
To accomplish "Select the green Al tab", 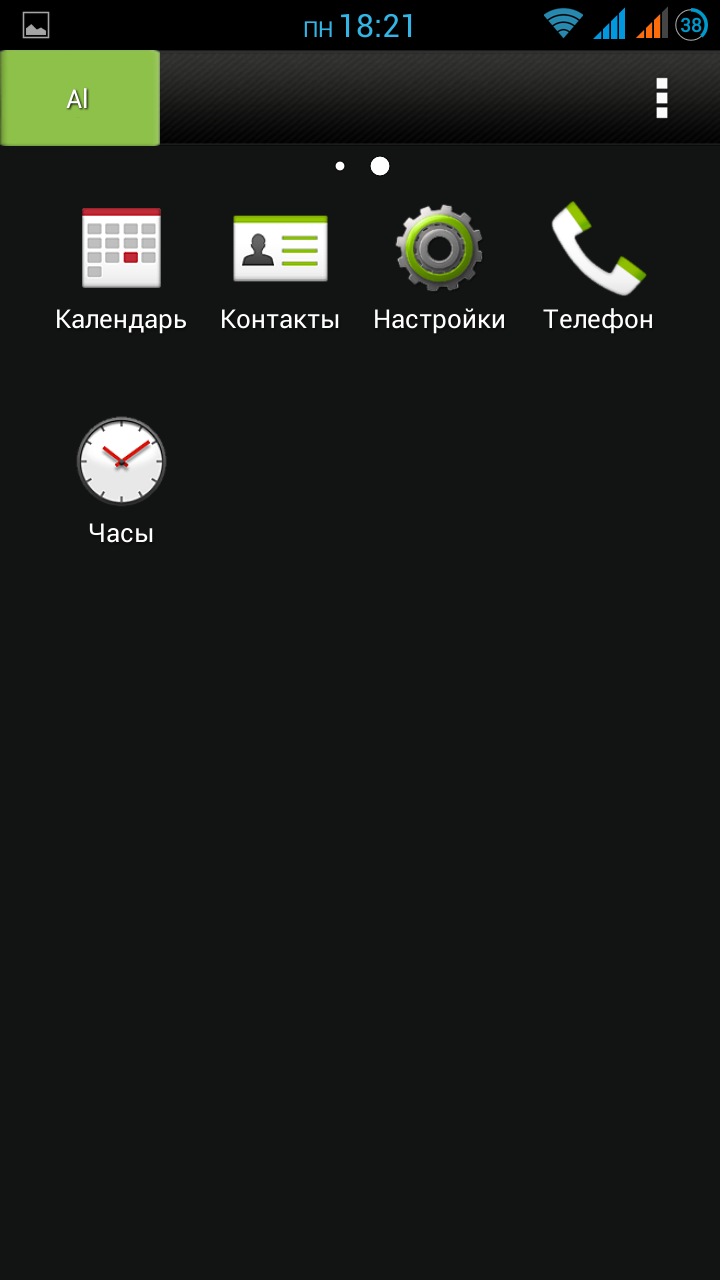I will tap(79, 98).
